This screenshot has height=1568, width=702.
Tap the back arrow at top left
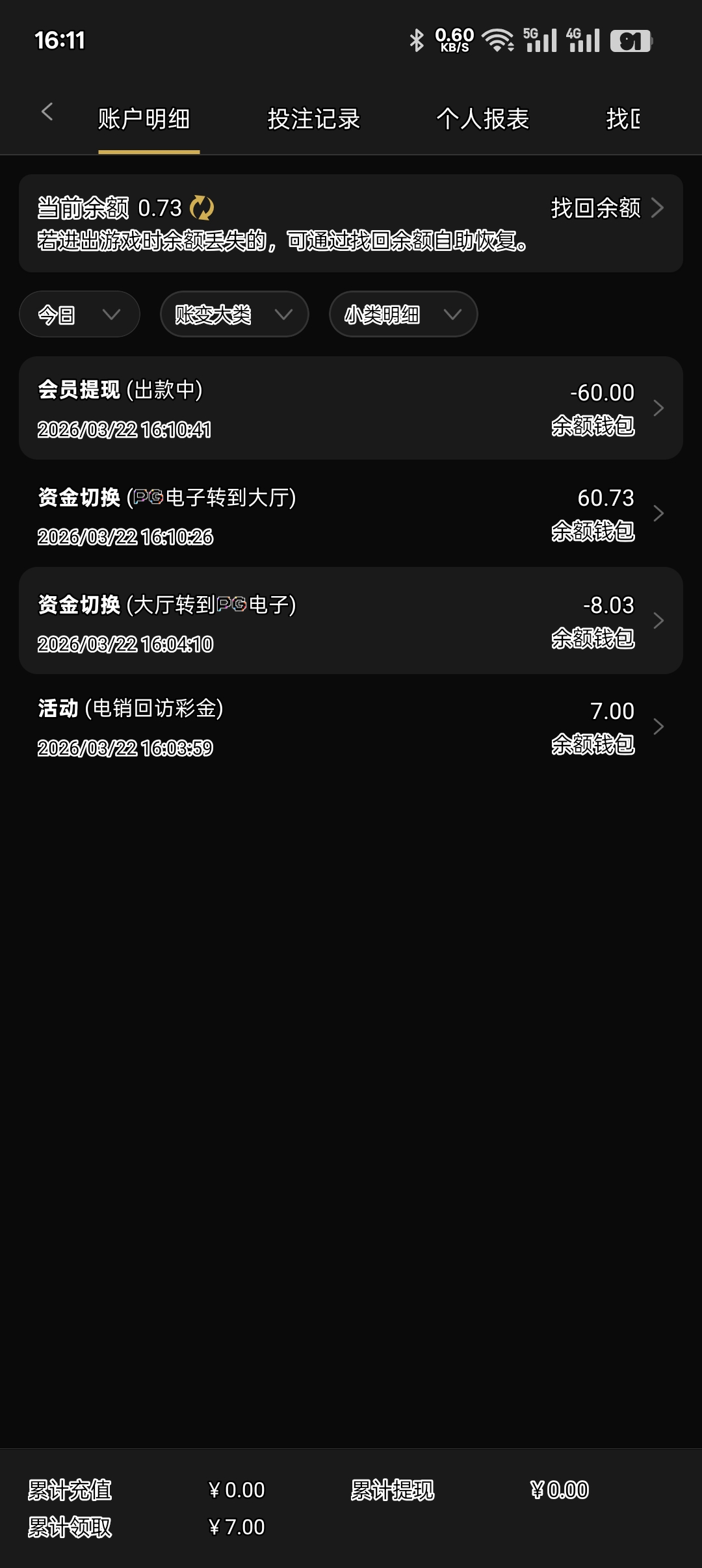pyautogui.click(x=47, y=112)
